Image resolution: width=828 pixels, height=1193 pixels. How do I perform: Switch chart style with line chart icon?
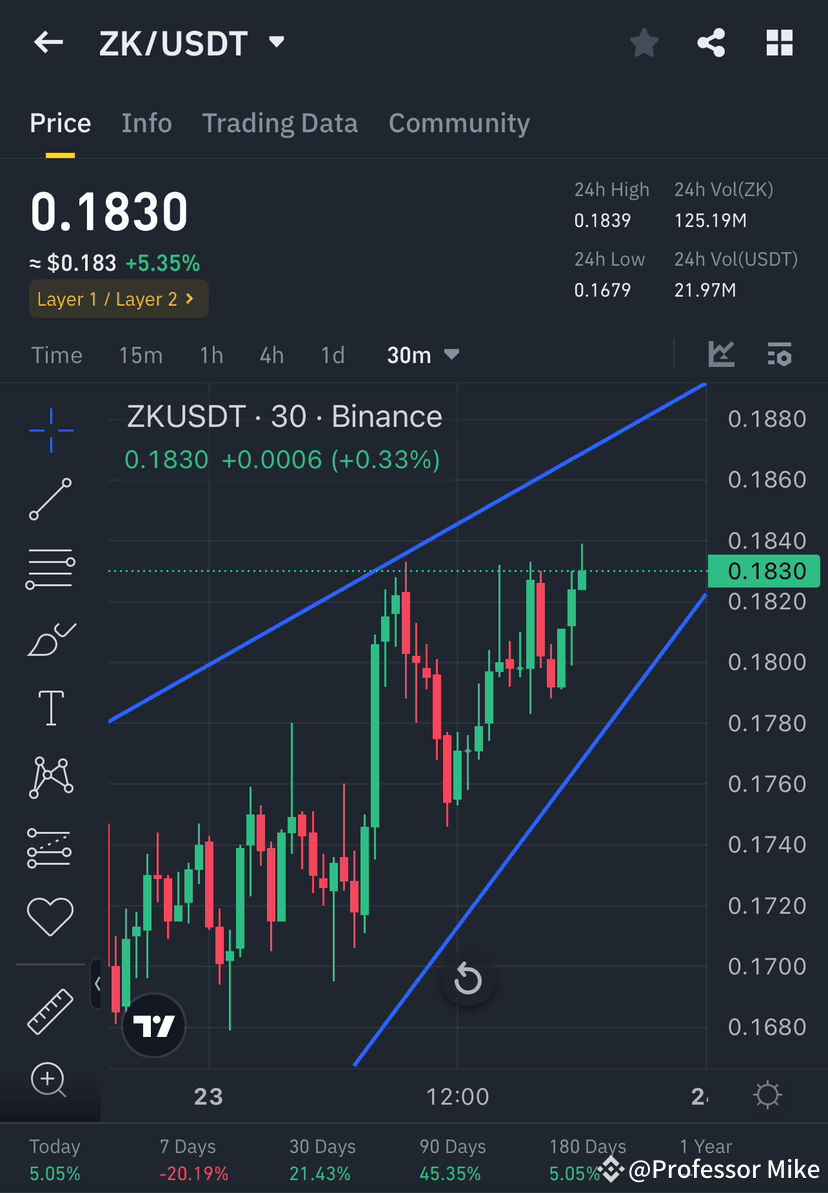click(x=722, y=354)
